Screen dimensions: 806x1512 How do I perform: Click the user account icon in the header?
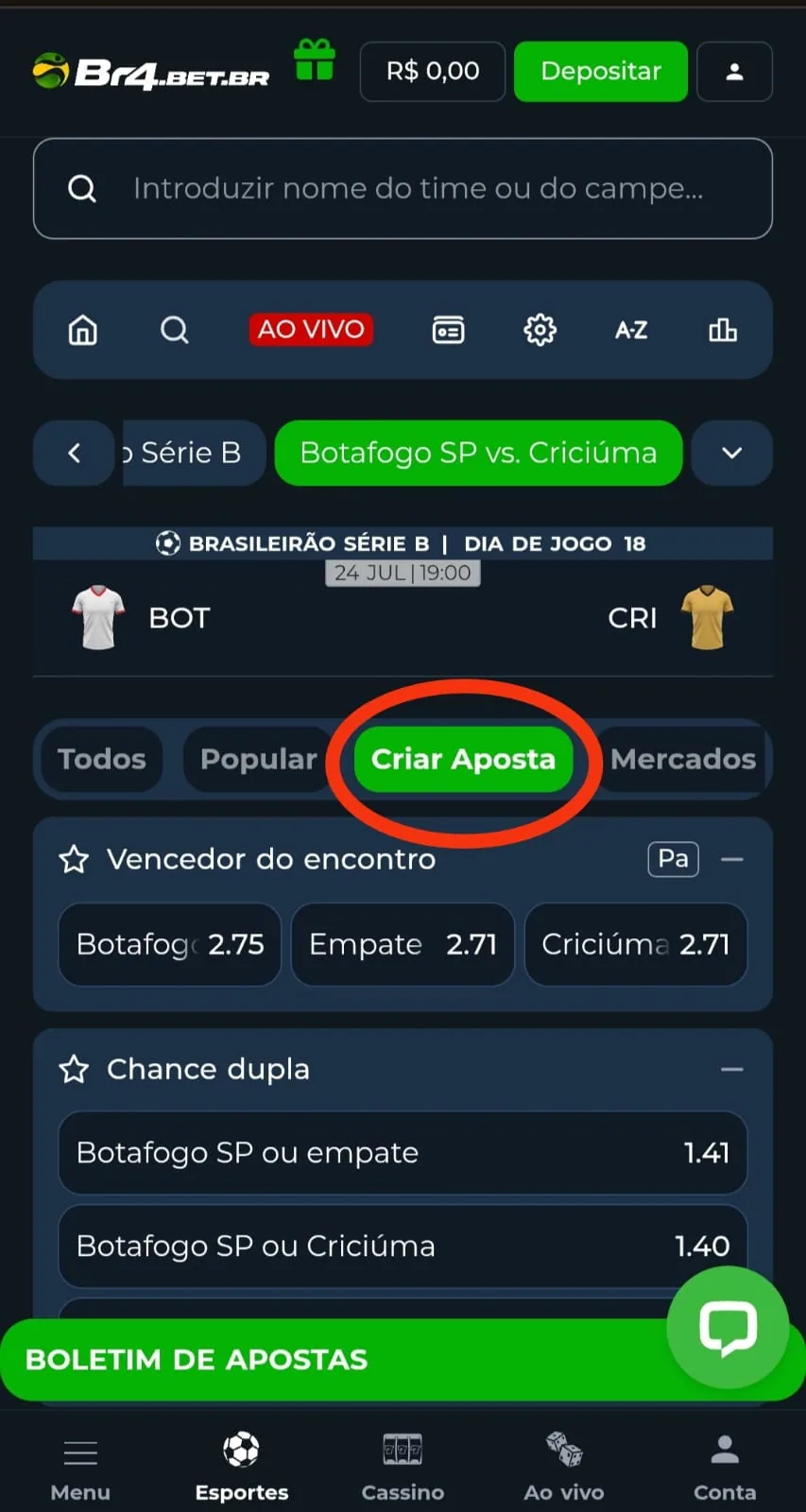point(735,71)
